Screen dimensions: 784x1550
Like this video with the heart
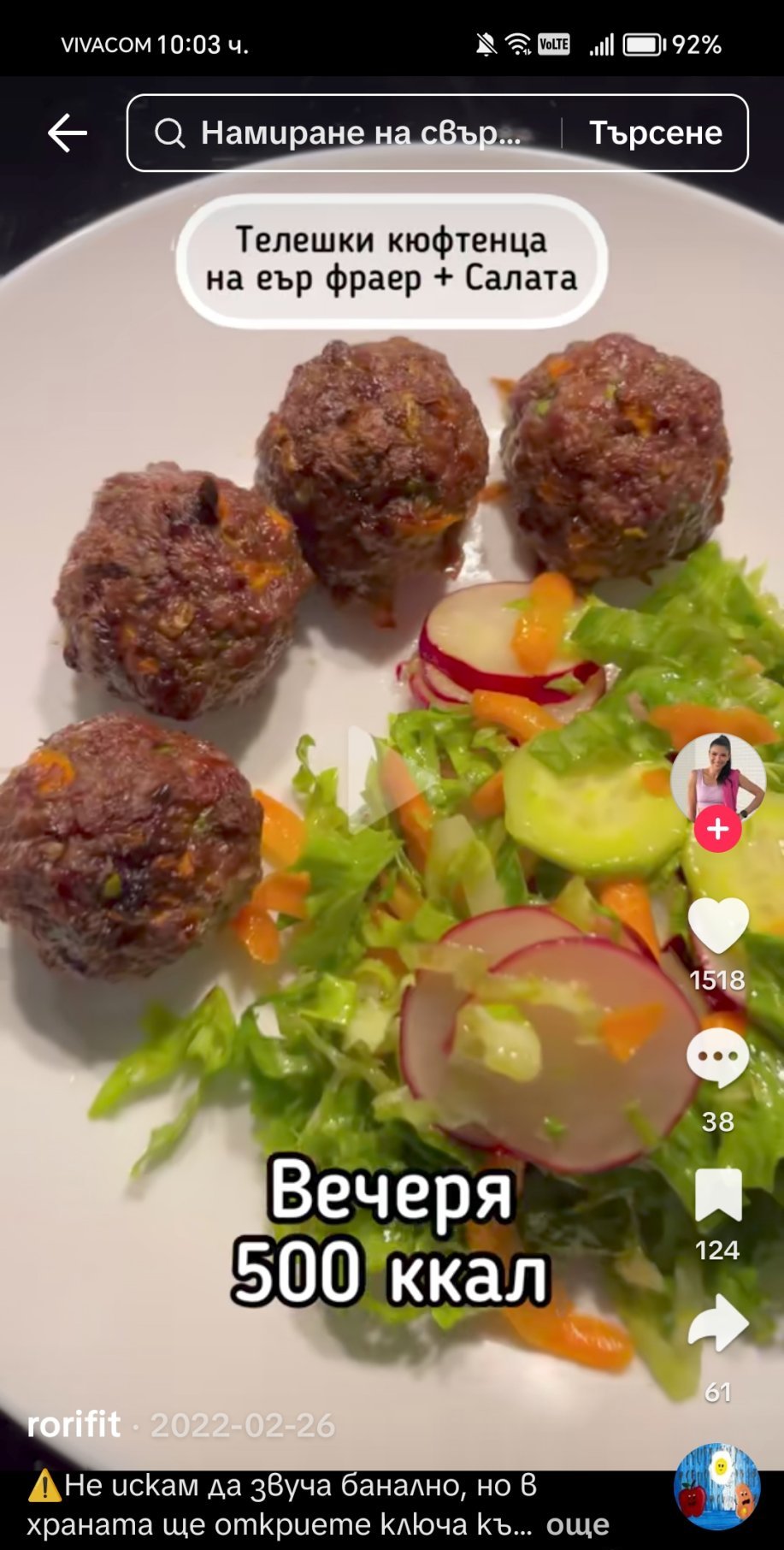coord(717,926)
